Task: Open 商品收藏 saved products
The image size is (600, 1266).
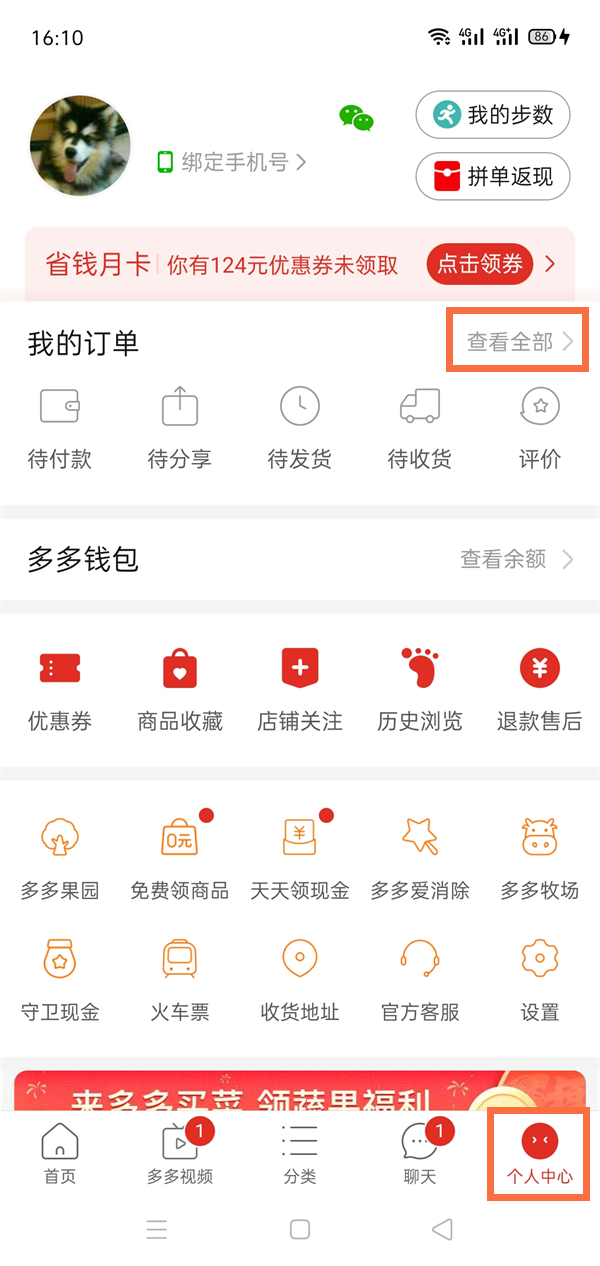Action: pyautogui.click(x=180, y=689)
